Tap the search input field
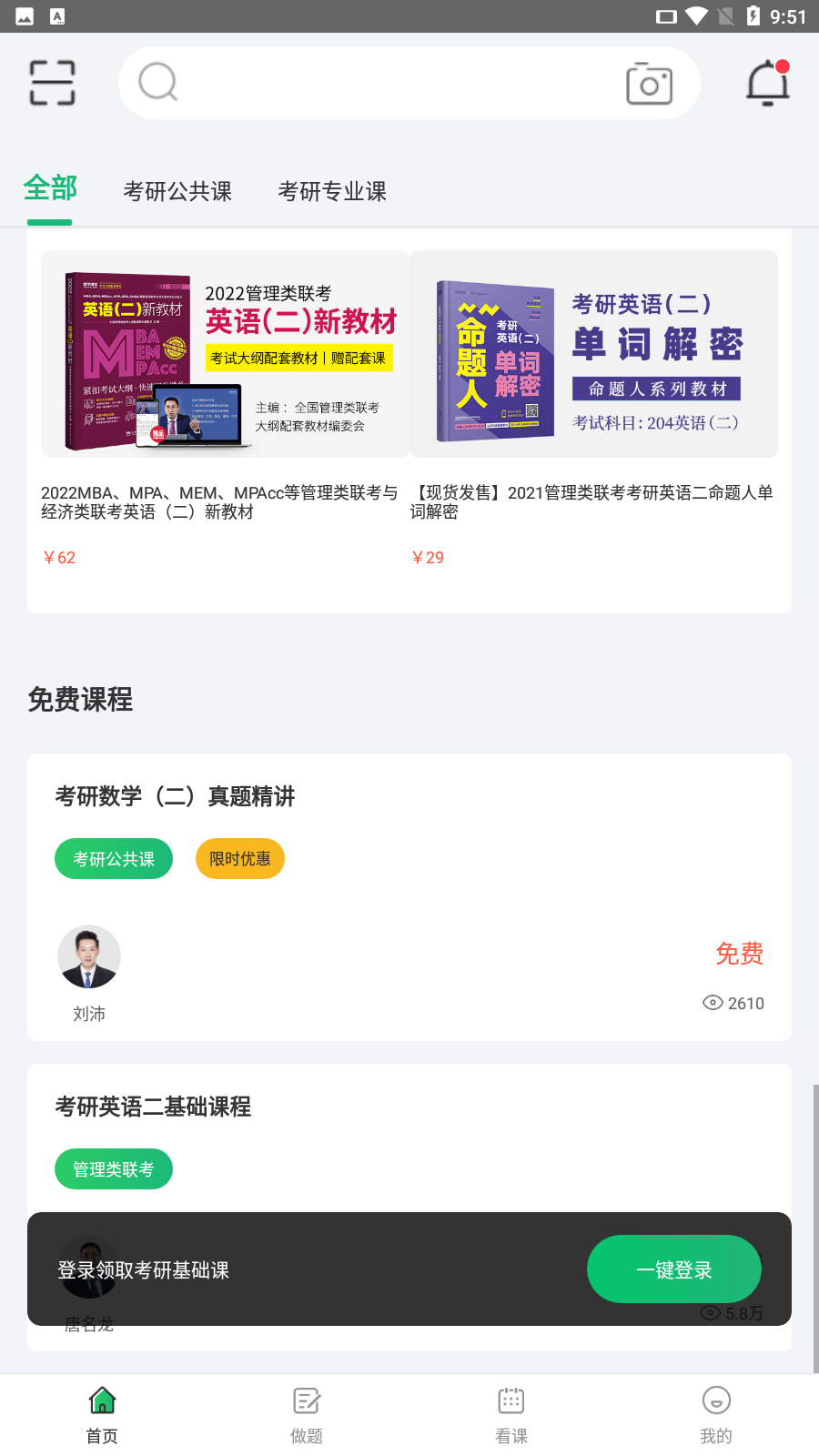The height and width of the screenshot is (1456, 819). click(x=391, y=82)
